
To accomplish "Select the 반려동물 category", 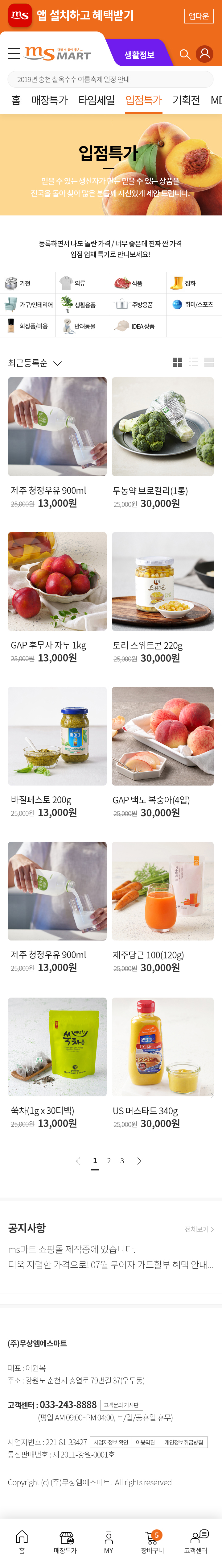I will coord(83,326).
